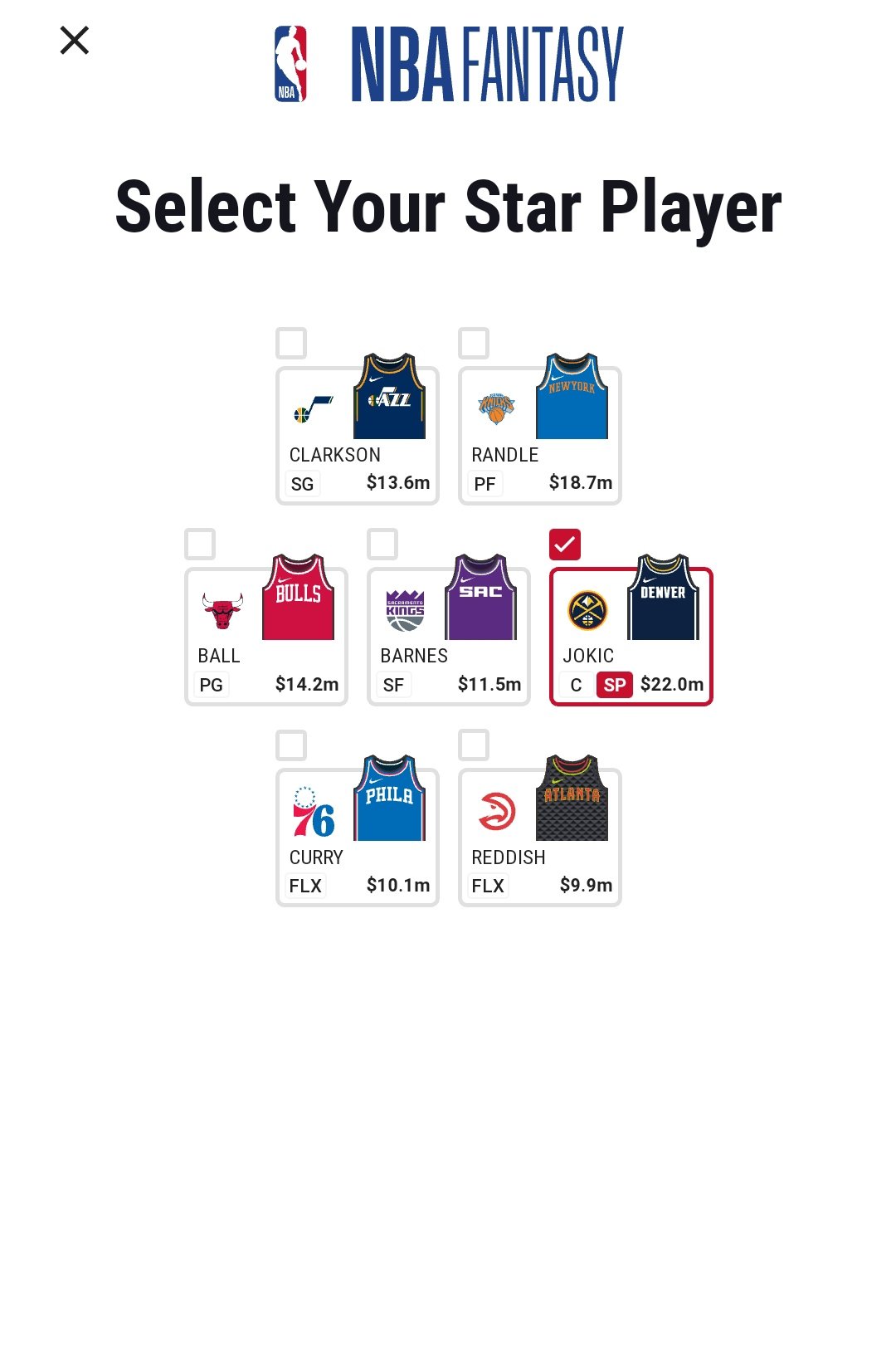Choose the Randle New York card
The width and height of the screenshot is (896, 1363).
pos(540,437)
